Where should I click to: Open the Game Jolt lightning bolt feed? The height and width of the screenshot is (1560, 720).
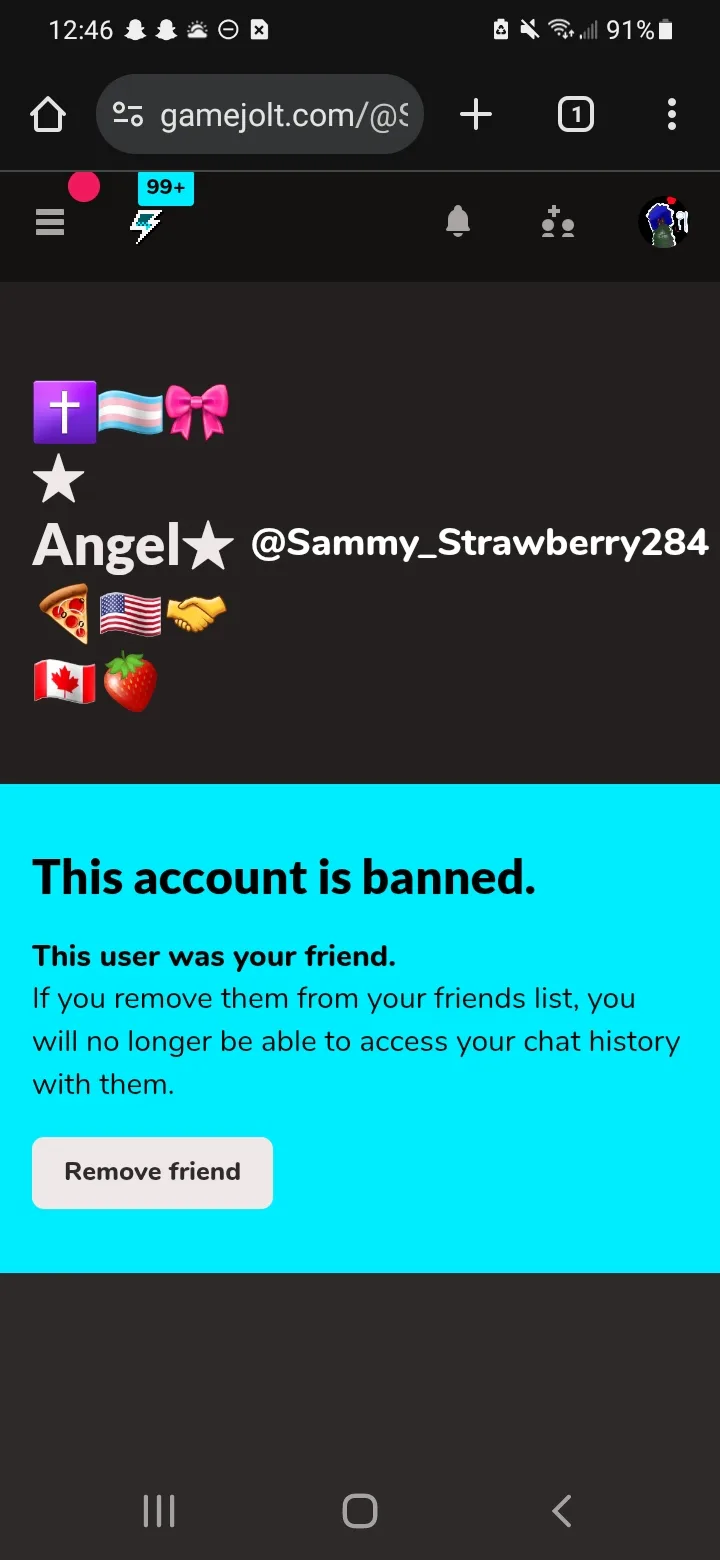(x=146, y=227)
